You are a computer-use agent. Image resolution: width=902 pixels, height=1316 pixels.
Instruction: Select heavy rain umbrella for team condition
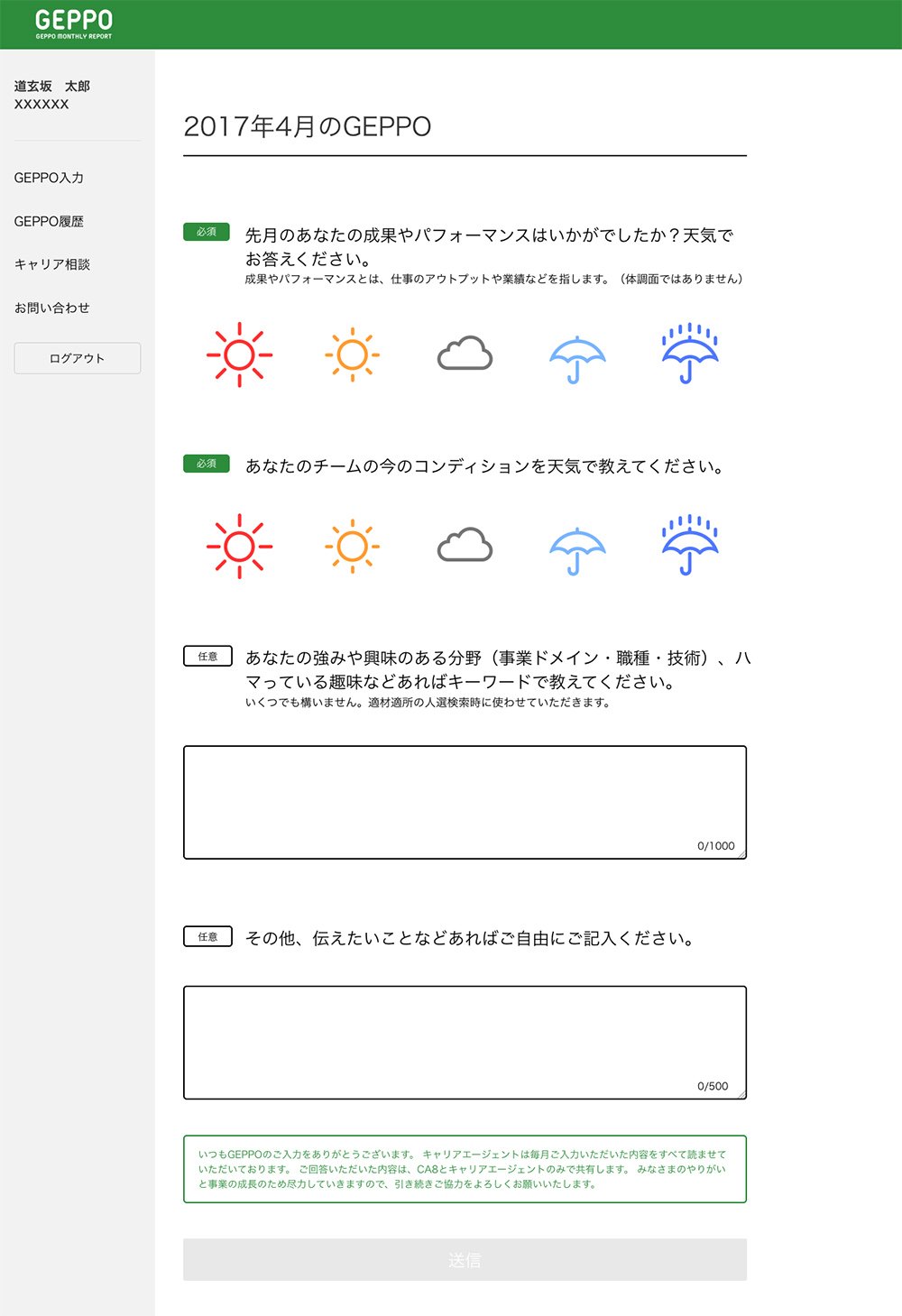click(x=690, y=545)
